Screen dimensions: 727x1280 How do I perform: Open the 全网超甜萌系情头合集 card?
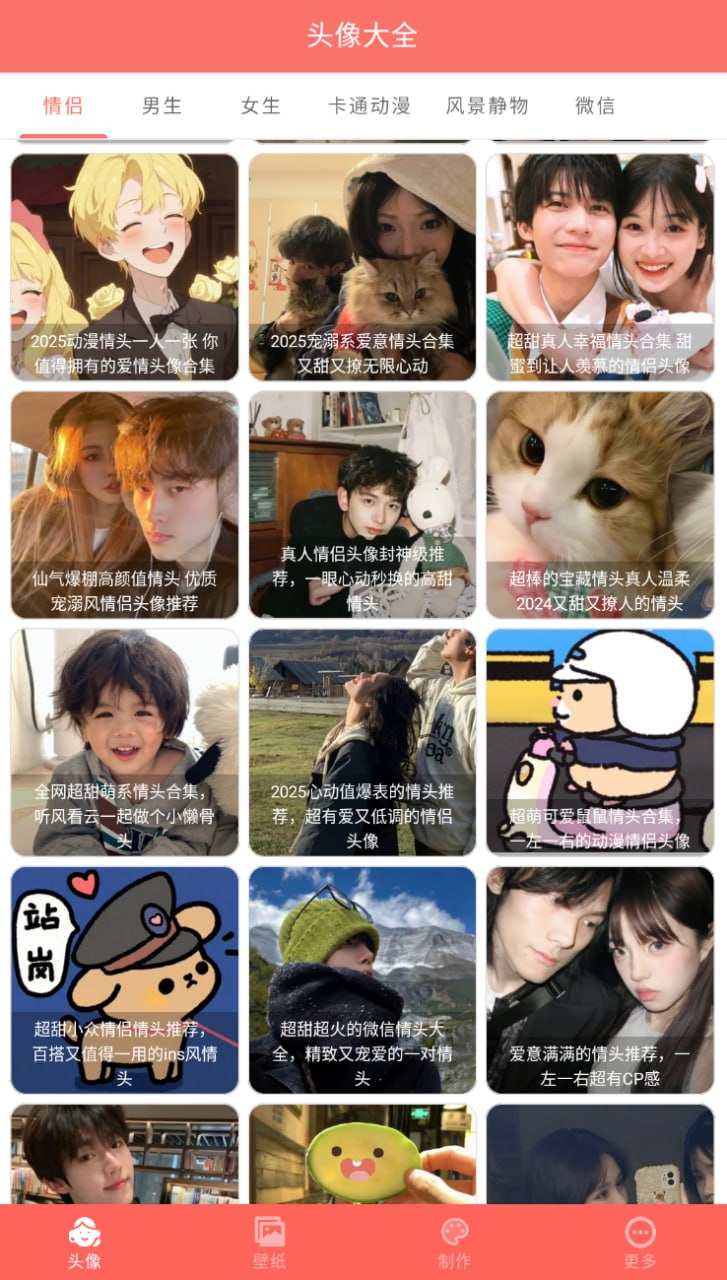pos(125,742)
